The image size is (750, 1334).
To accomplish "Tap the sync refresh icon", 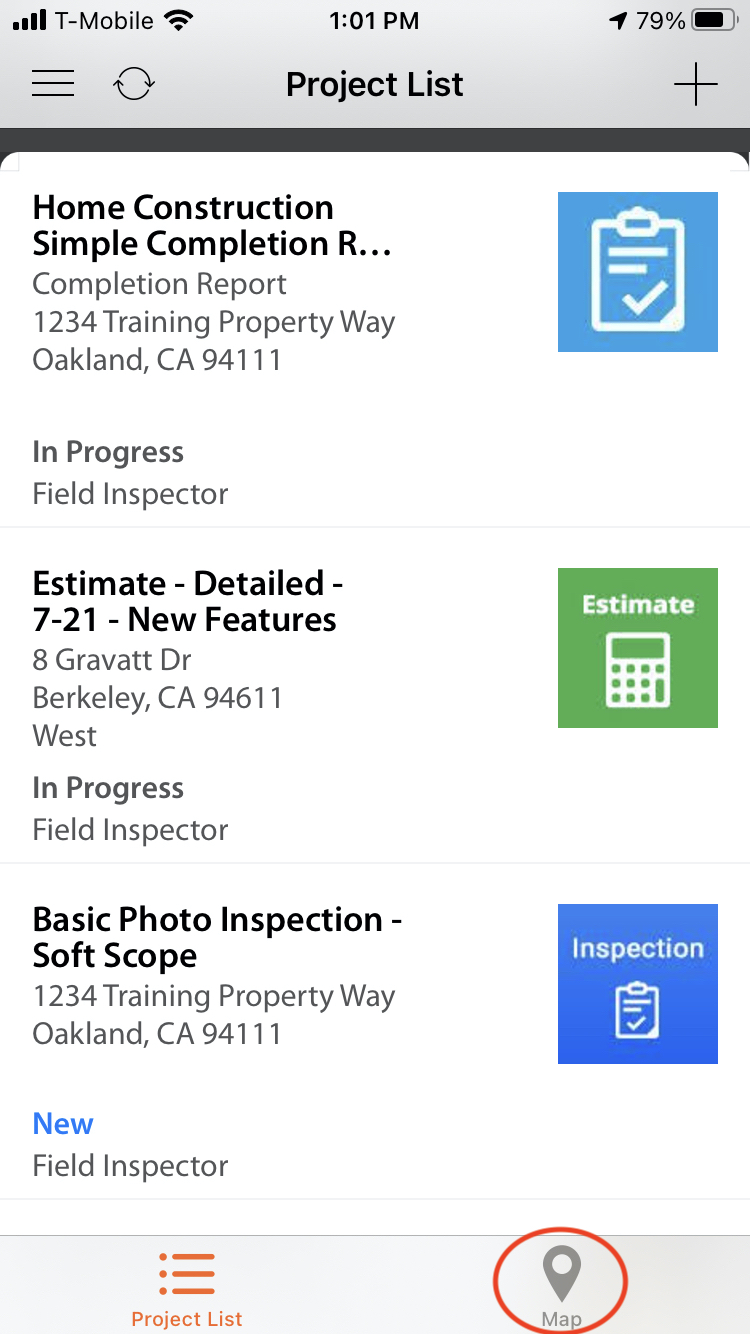I will coord(134,84).
